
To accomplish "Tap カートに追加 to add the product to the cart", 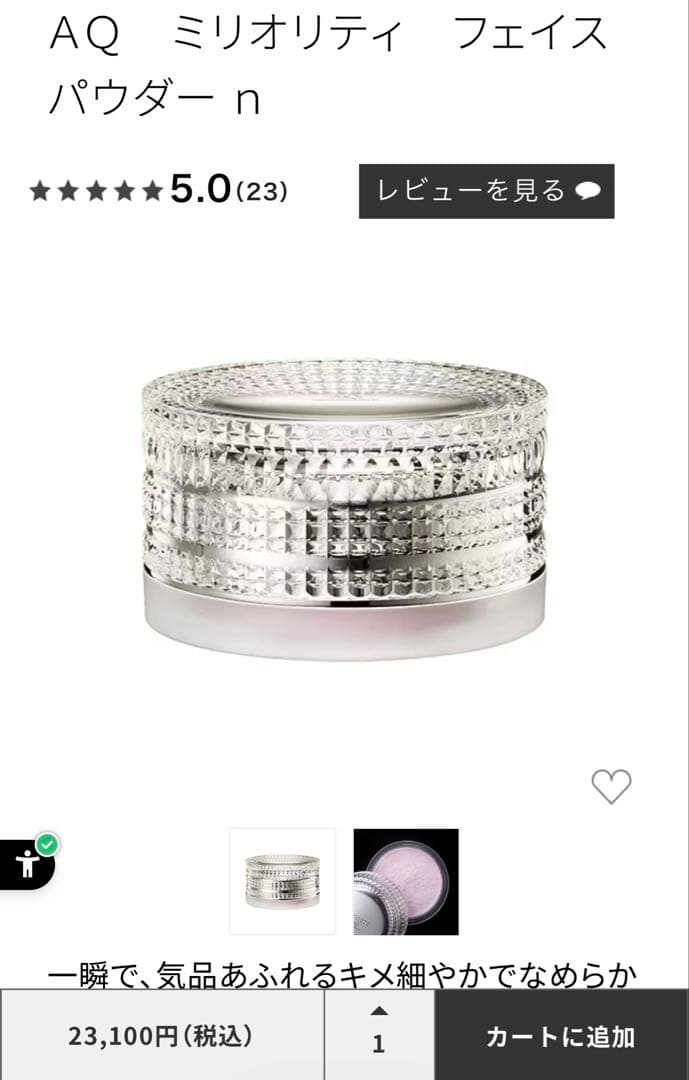I will pyautogui.click(x=561, y=1036).
